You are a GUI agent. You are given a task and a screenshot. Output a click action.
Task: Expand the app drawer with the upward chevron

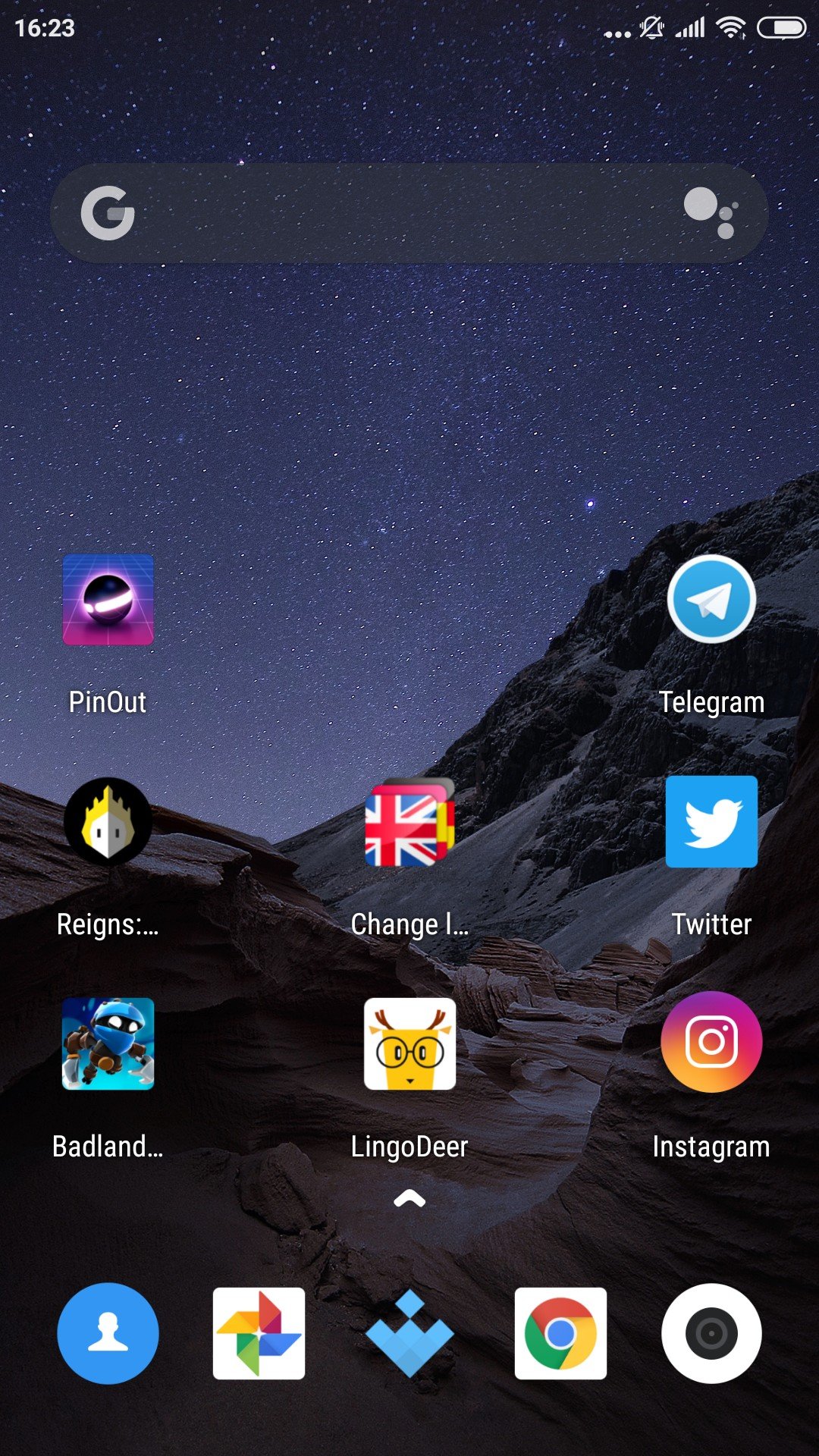(x=409, y=1199)
